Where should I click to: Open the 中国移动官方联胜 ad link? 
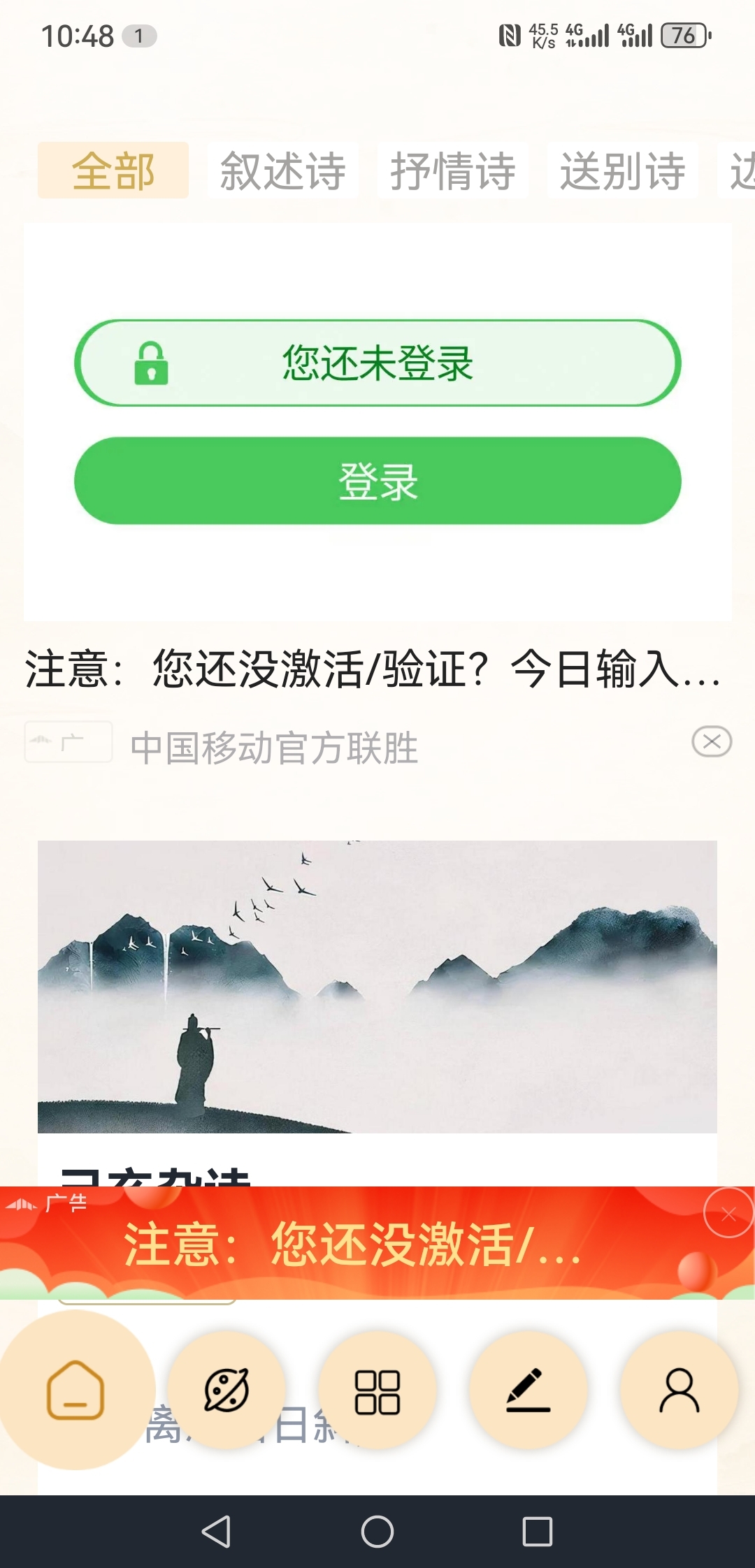pyautogui.click(x=274, y=748)
